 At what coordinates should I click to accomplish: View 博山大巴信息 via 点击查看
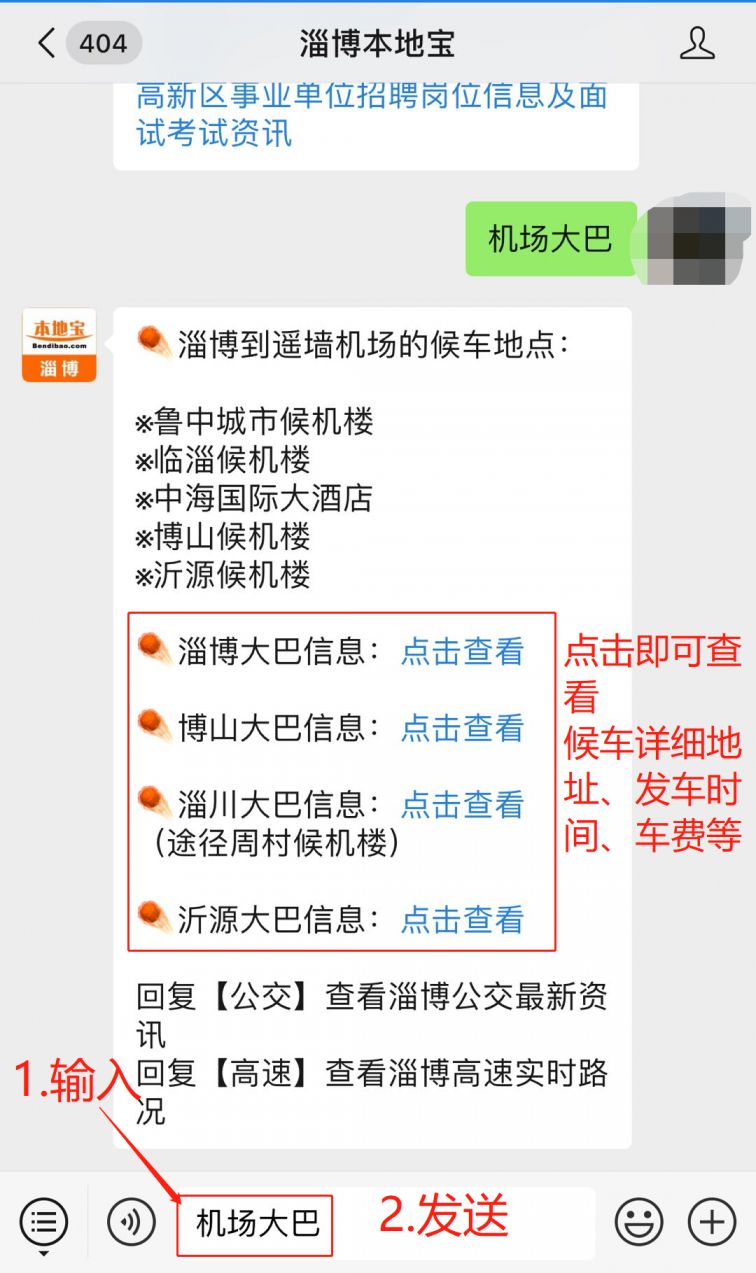coord(462,727)
